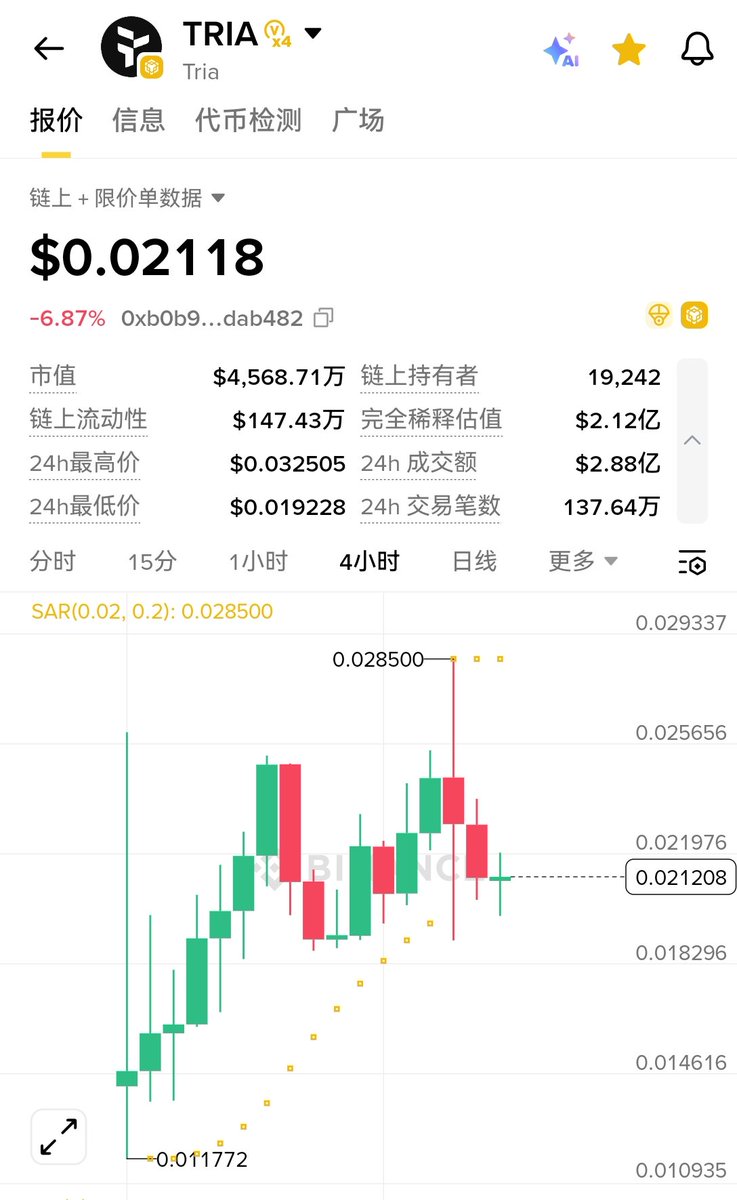The image size is (737, 1200).
Task: Switch to the 信息 tab
Action: pyautogui.click(x=138, y=121)
